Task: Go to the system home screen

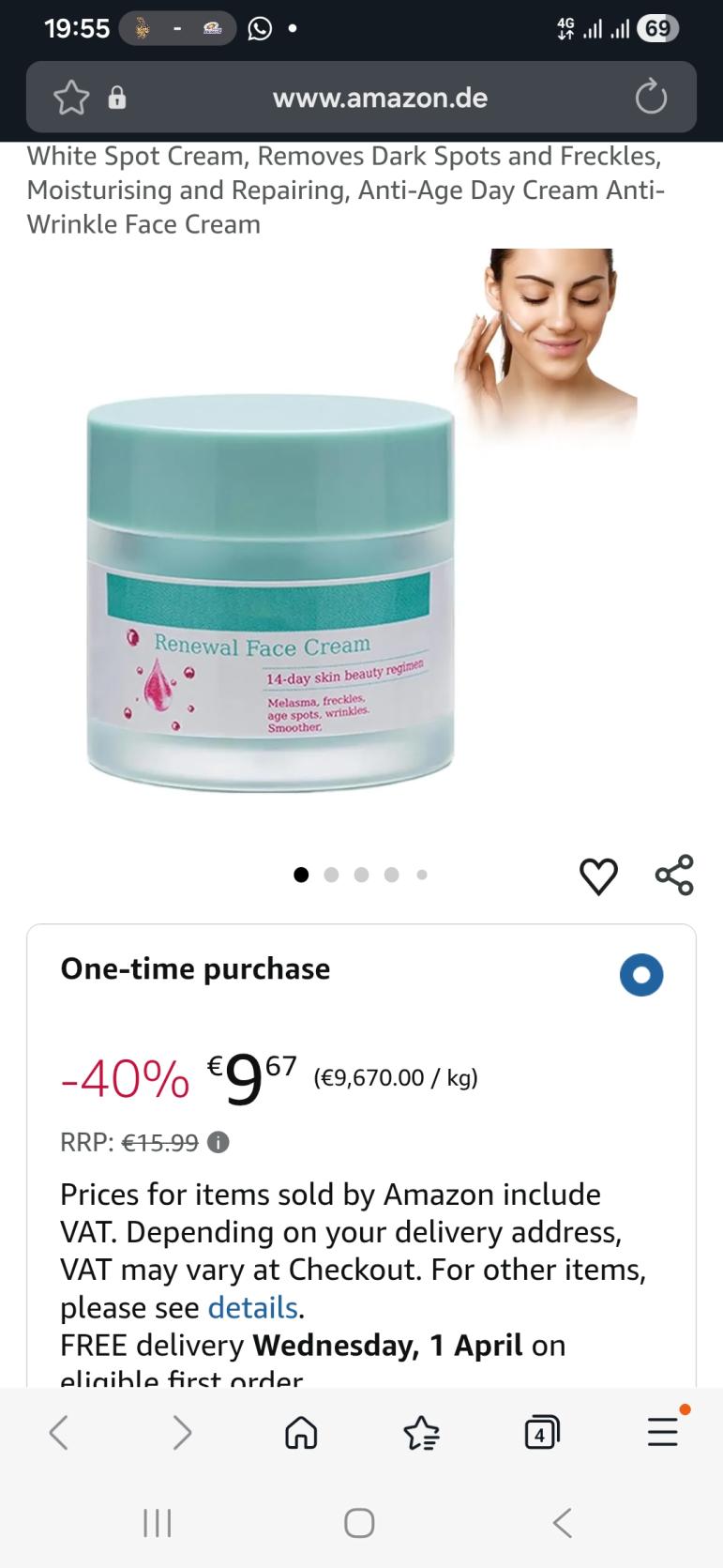Action: (x=359, y=1522)
